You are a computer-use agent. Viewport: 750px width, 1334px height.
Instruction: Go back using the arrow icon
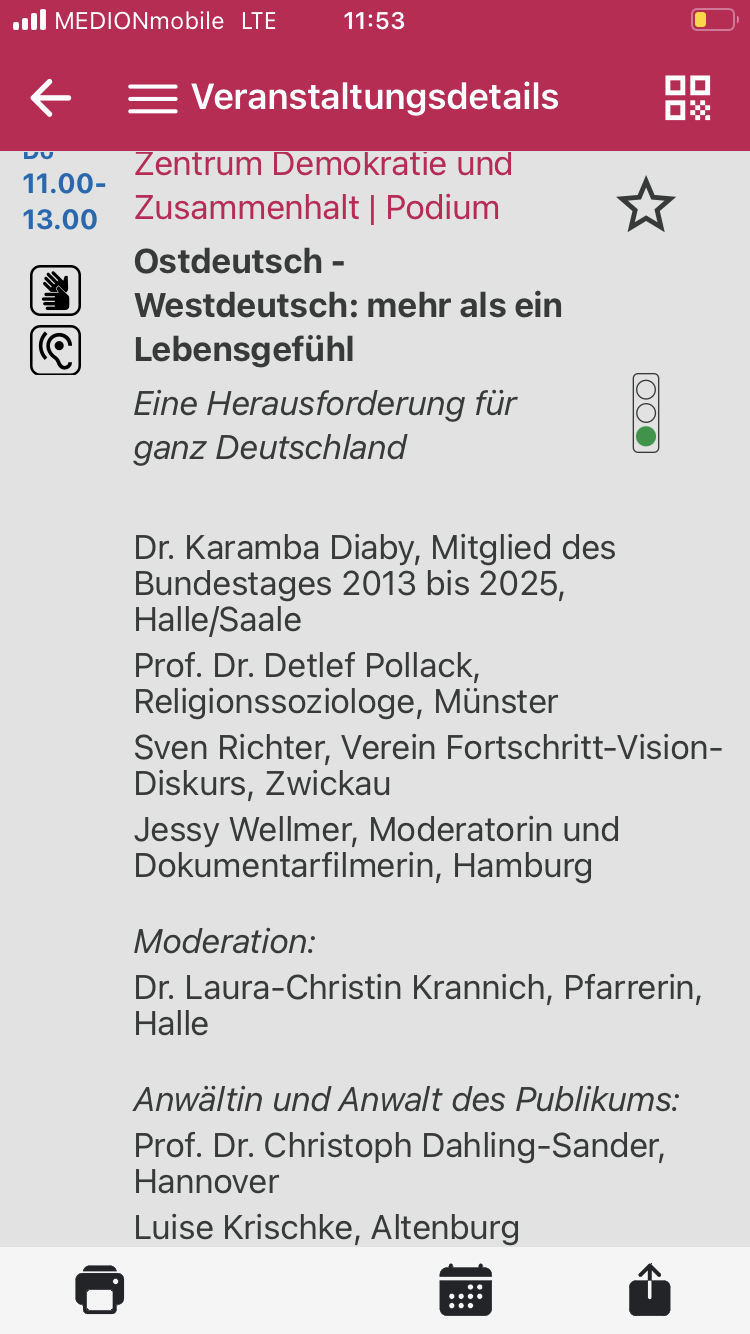tap(51, 98)
